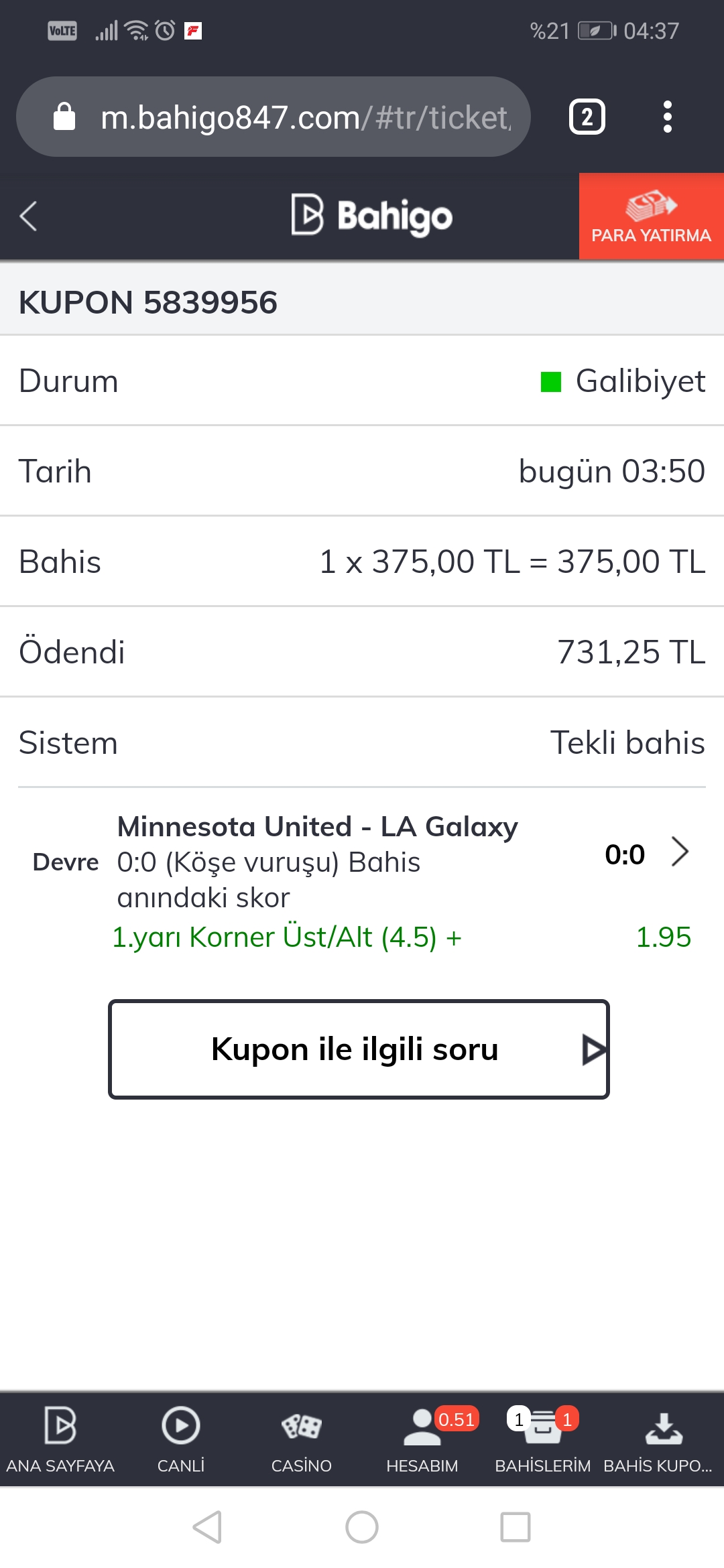Tap Kupon ile ilgili soru button

[359, 1049]
